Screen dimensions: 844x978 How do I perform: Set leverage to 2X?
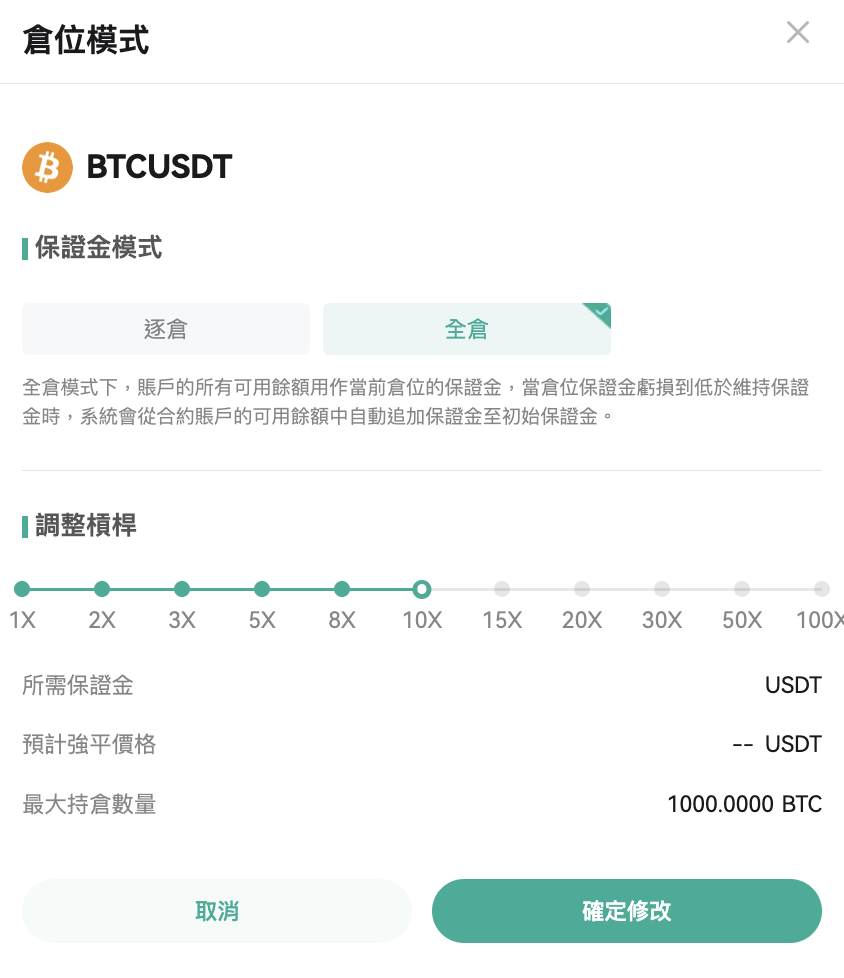pyautogui.click(x=102, y=589)
